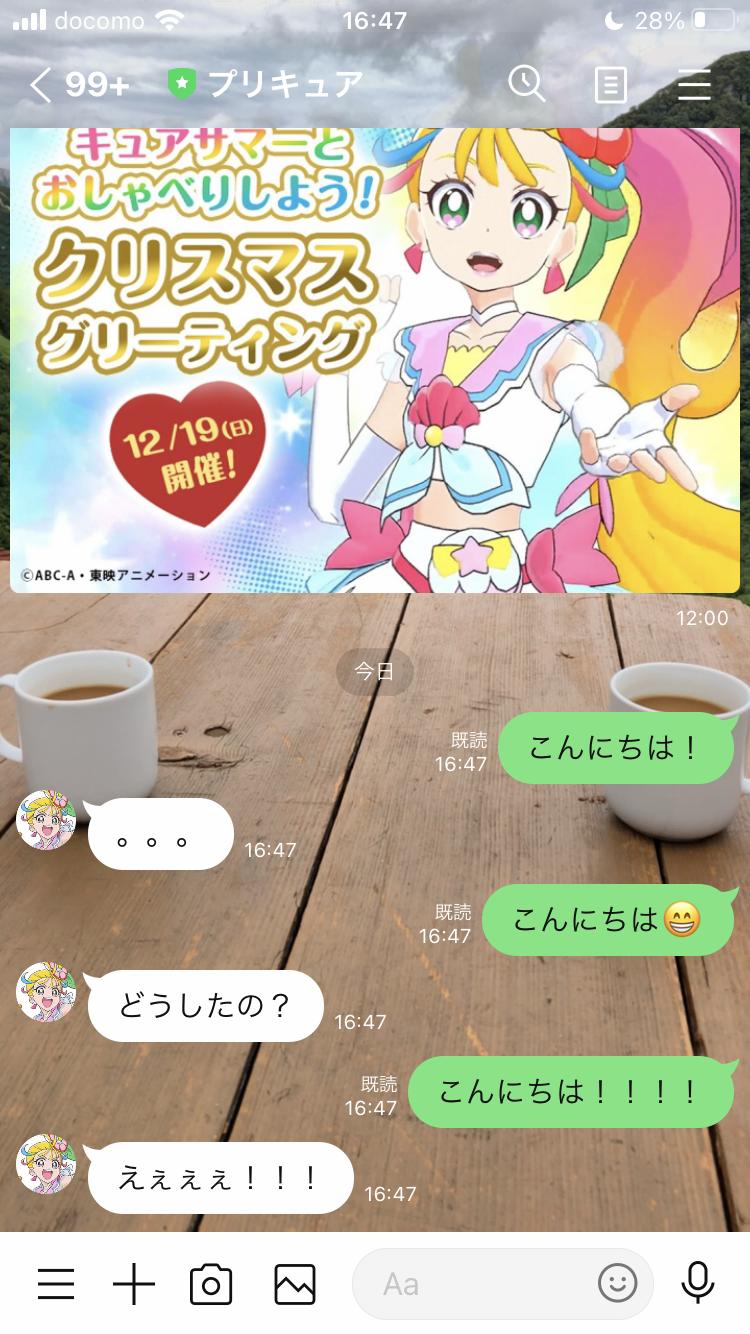Open the avatar beside どうしたの？
The width and height of the screenshot is (750, 1334).
tap(47, 992)
